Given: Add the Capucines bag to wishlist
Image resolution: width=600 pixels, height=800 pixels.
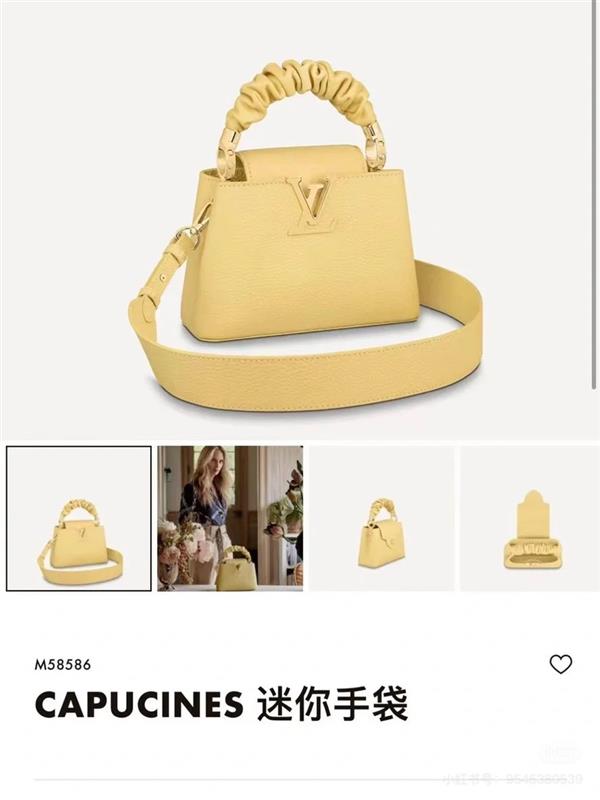Looking at the screenshot, I should click(561, 664).
